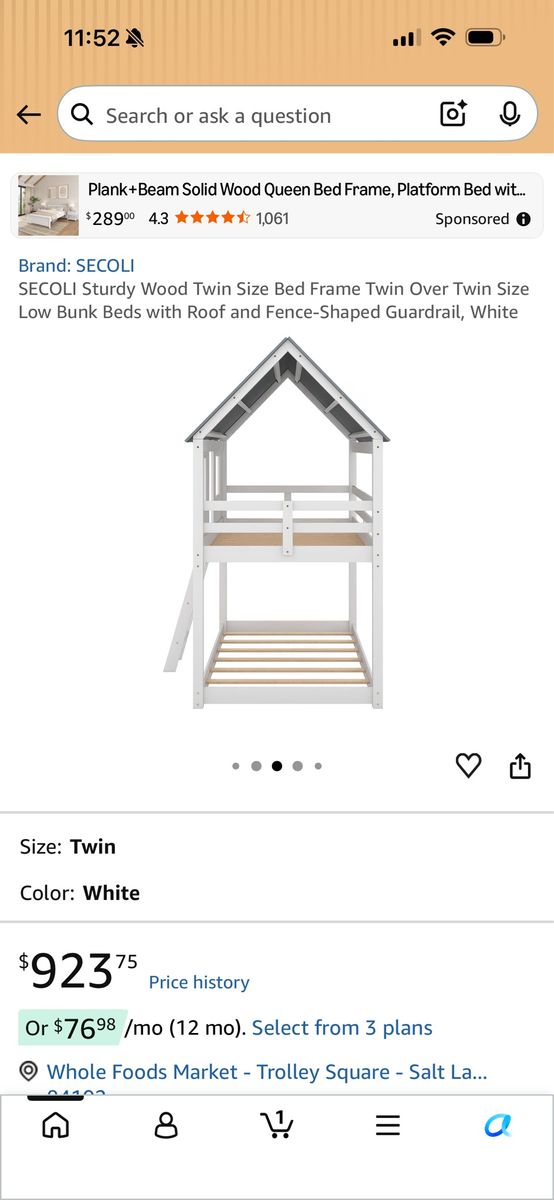This screenshot has height=1200, width=554.
Task: Open camera lens search icon
Action: pyautogui.click(x=453, y=115)
